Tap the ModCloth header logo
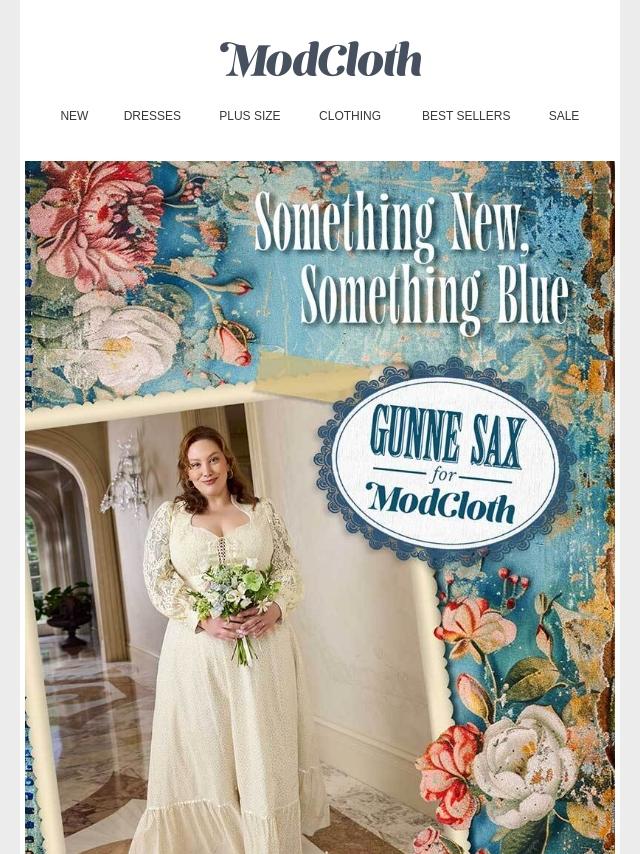This screenshot has height=854, width=640. click(x=321, y=60)
